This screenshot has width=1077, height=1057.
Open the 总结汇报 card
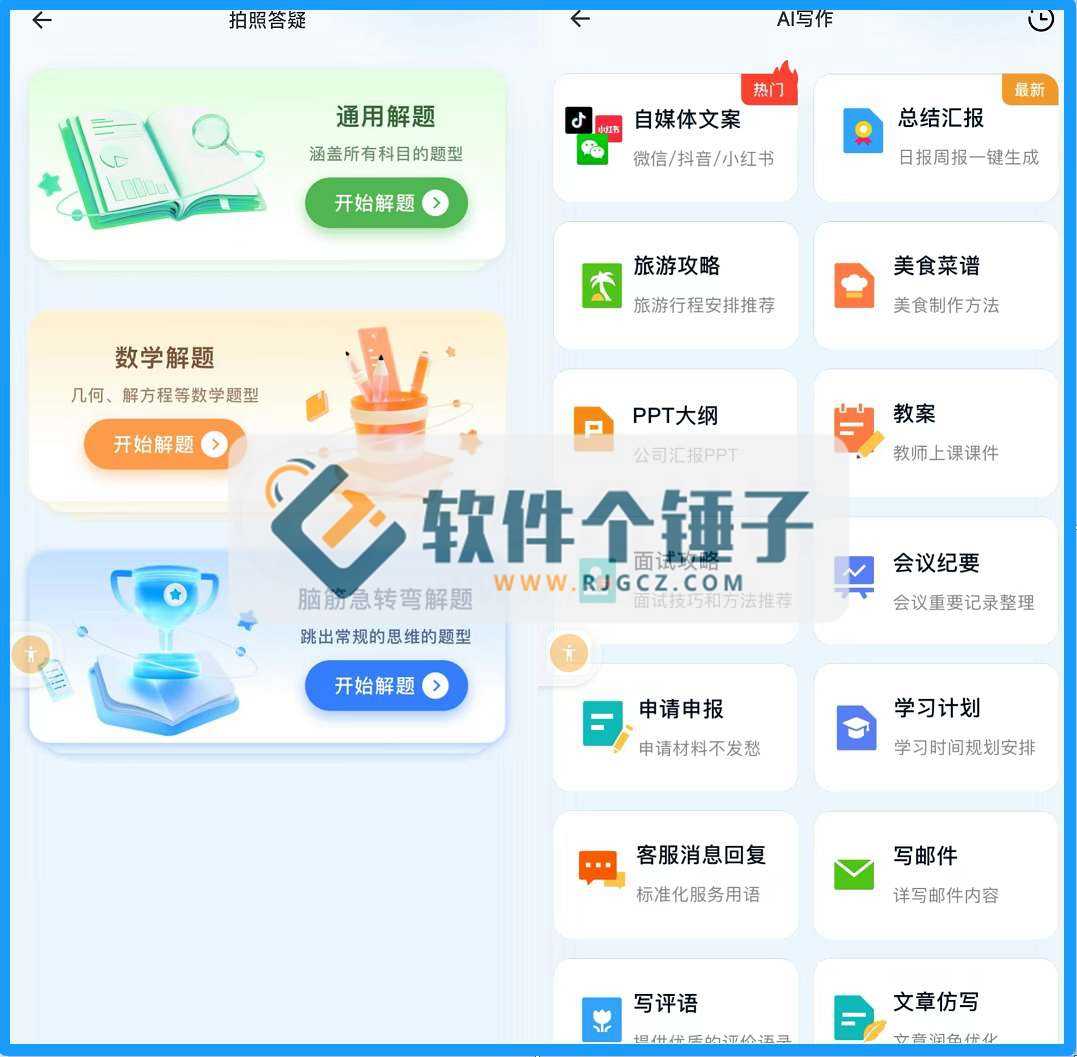936,138
